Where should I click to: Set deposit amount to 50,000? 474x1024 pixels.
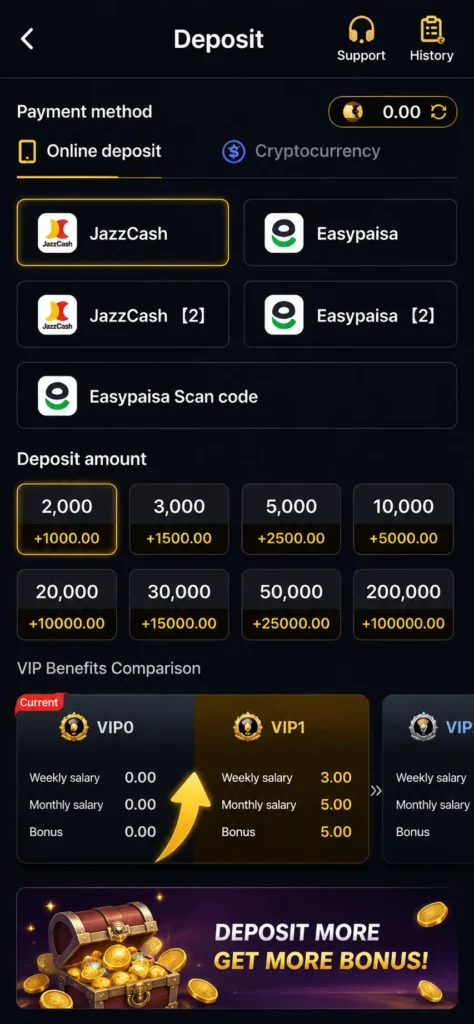pos(291,605)
